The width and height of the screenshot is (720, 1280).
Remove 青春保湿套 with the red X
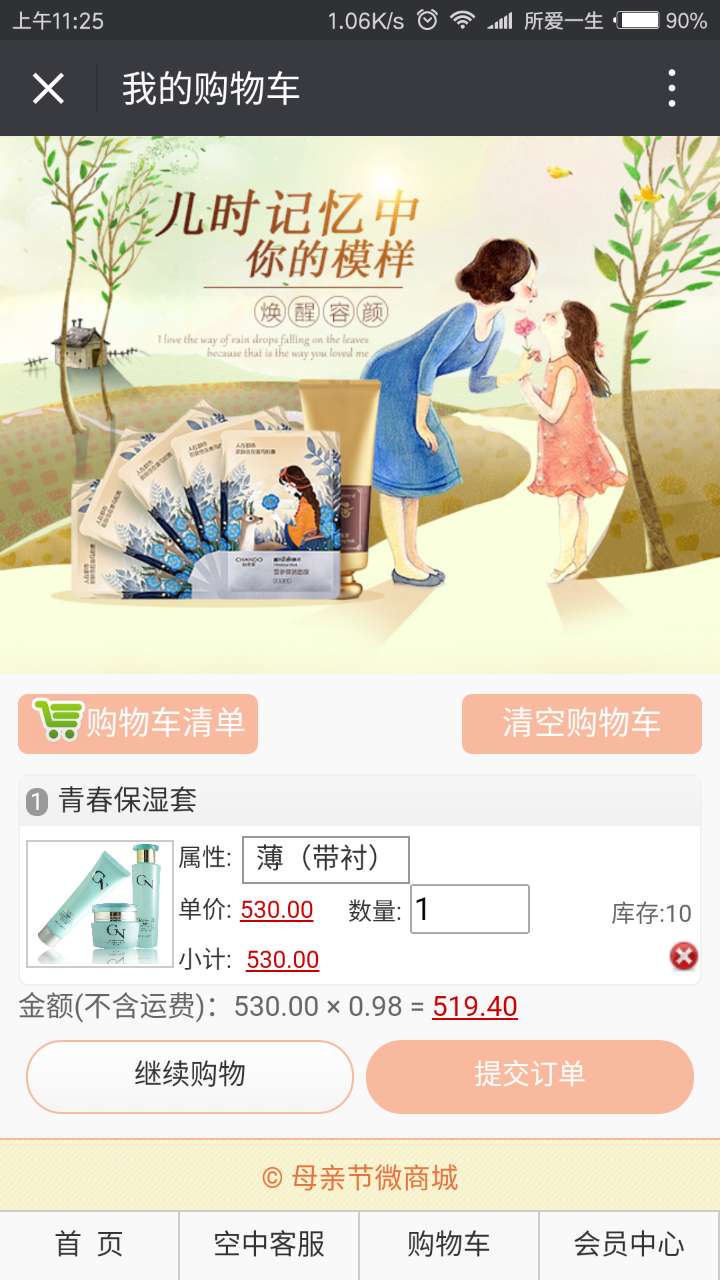pos(683,957)
